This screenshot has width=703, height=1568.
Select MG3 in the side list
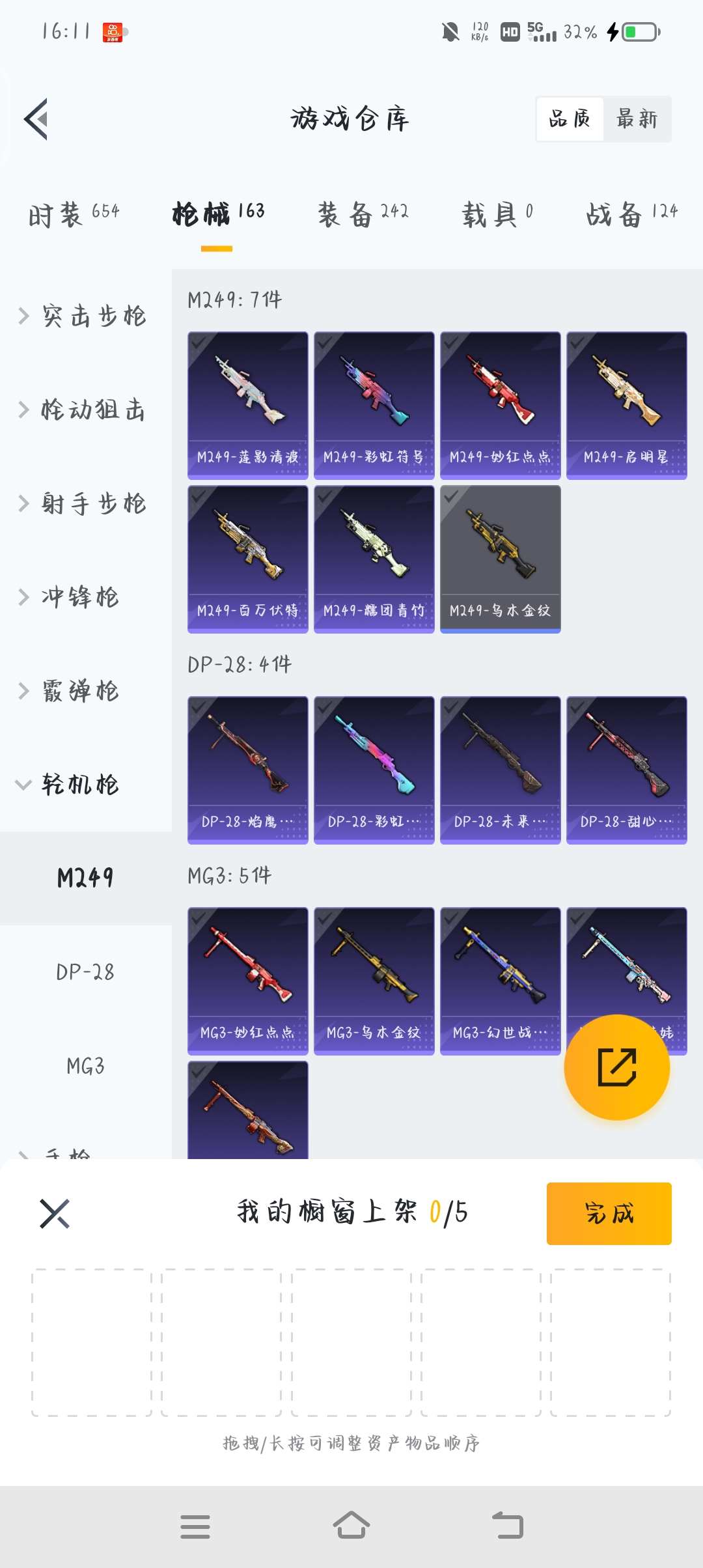click(85, 1066)
